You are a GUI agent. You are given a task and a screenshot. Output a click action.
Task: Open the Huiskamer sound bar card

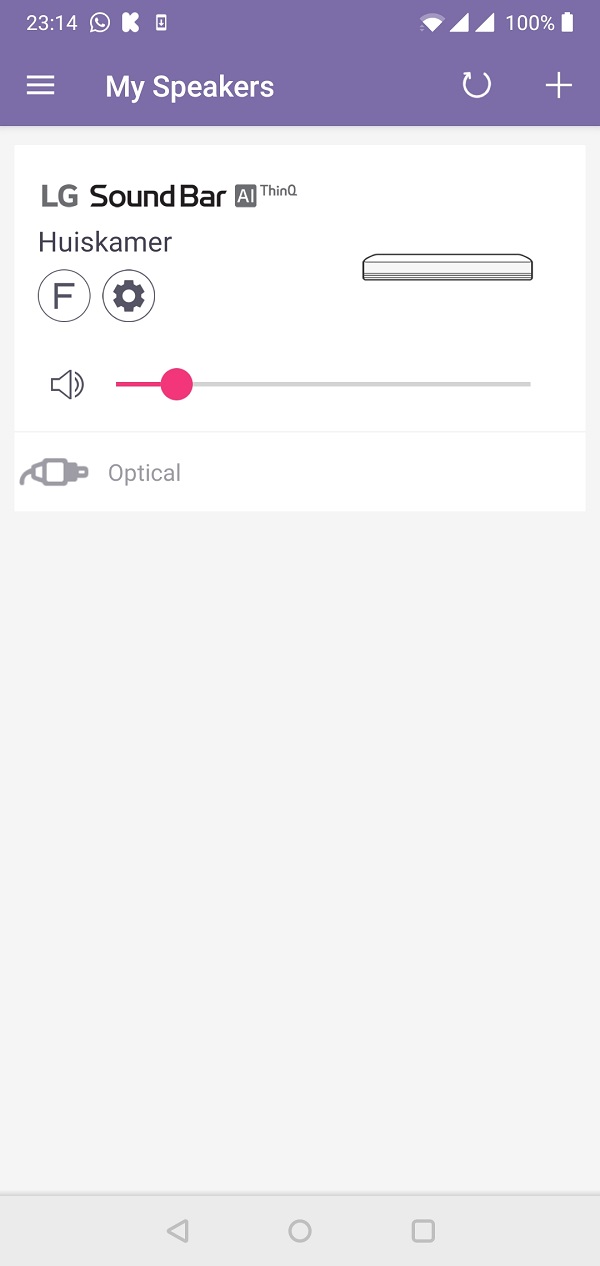[x=300, y=288]
